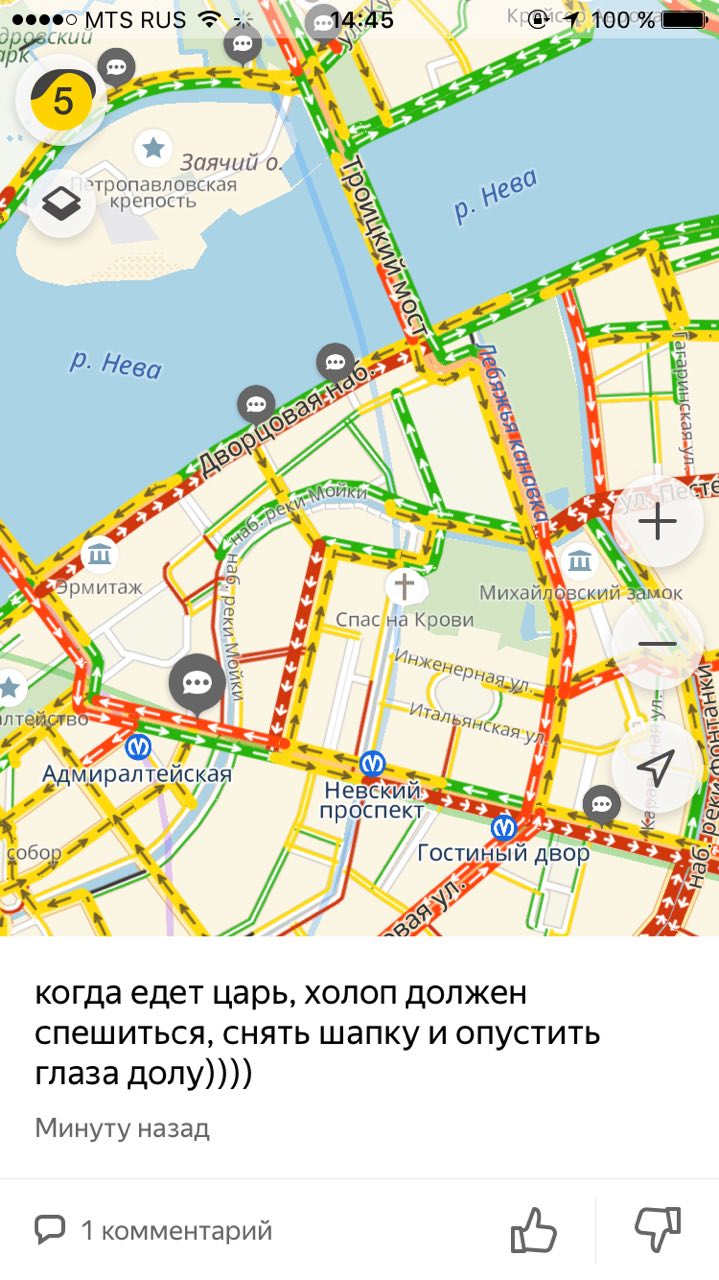The width and height of the screenshot is (719, 1280).
Task: Zoom in with the plus button
Action: point(657,522)
